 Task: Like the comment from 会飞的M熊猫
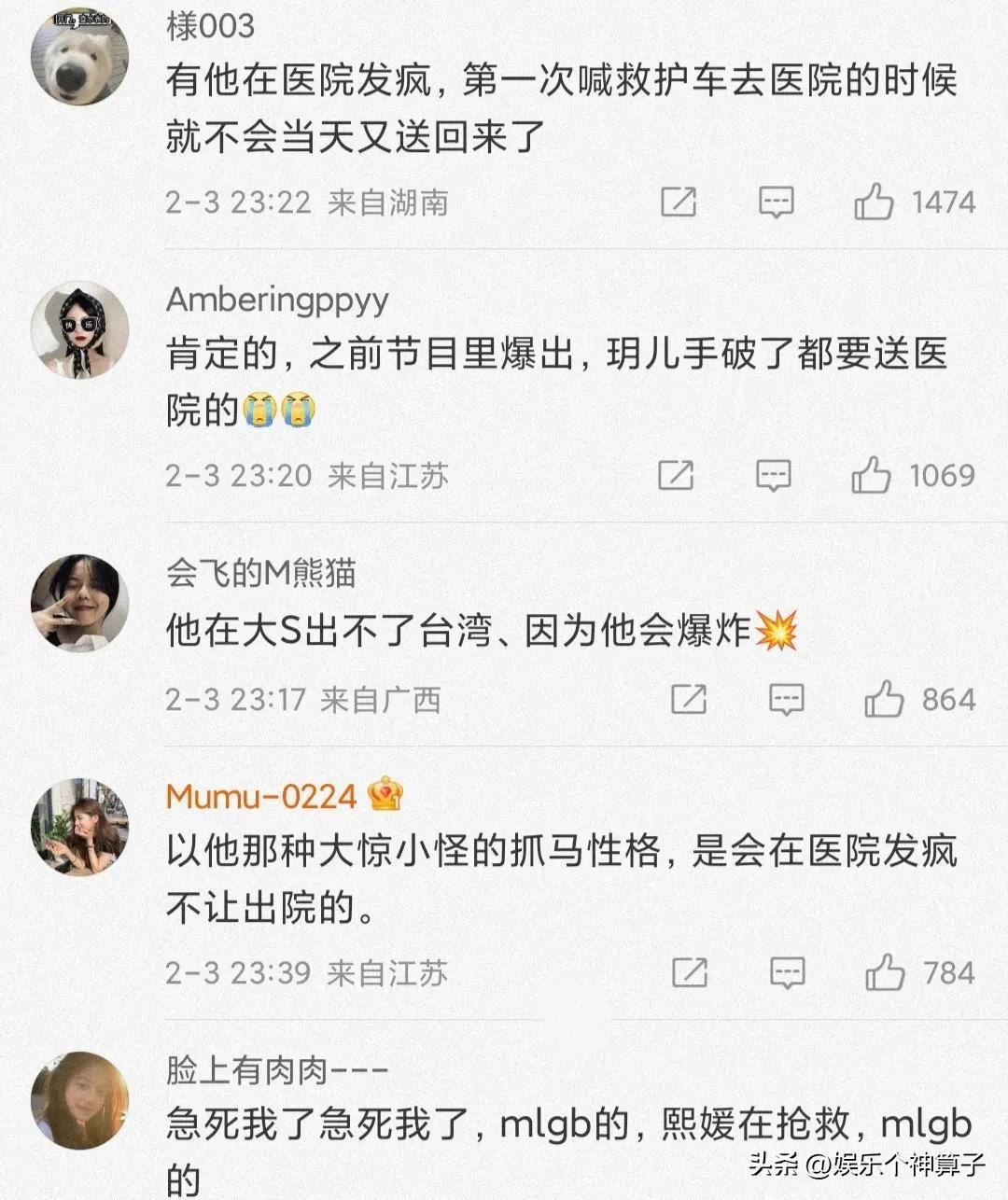click(884, 699)
